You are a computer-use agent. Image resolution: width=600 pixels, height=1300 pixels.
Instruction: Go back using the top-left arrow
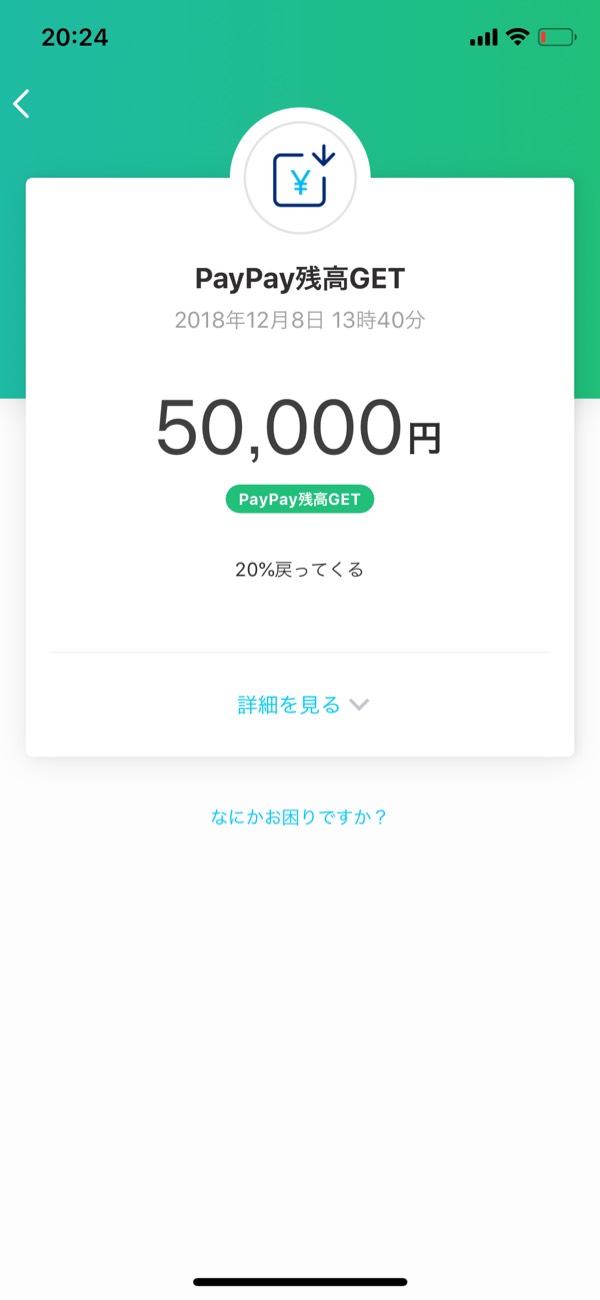coord(22,103)
